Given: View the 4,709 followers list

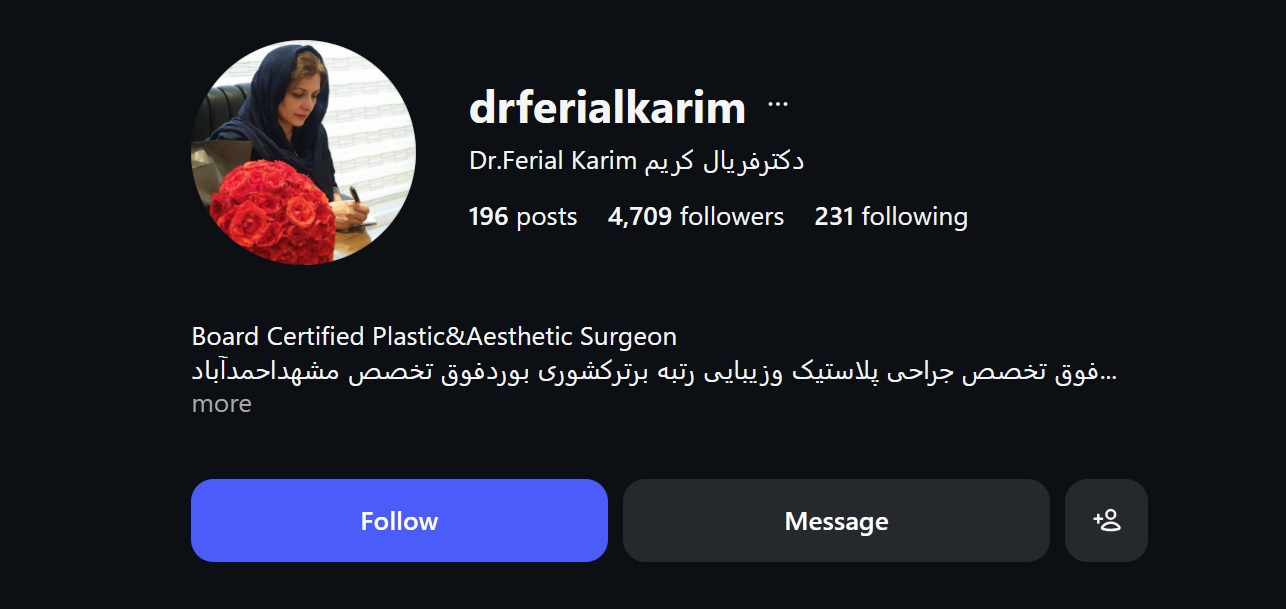Looking at the screenshot, I should coord(696,217).
